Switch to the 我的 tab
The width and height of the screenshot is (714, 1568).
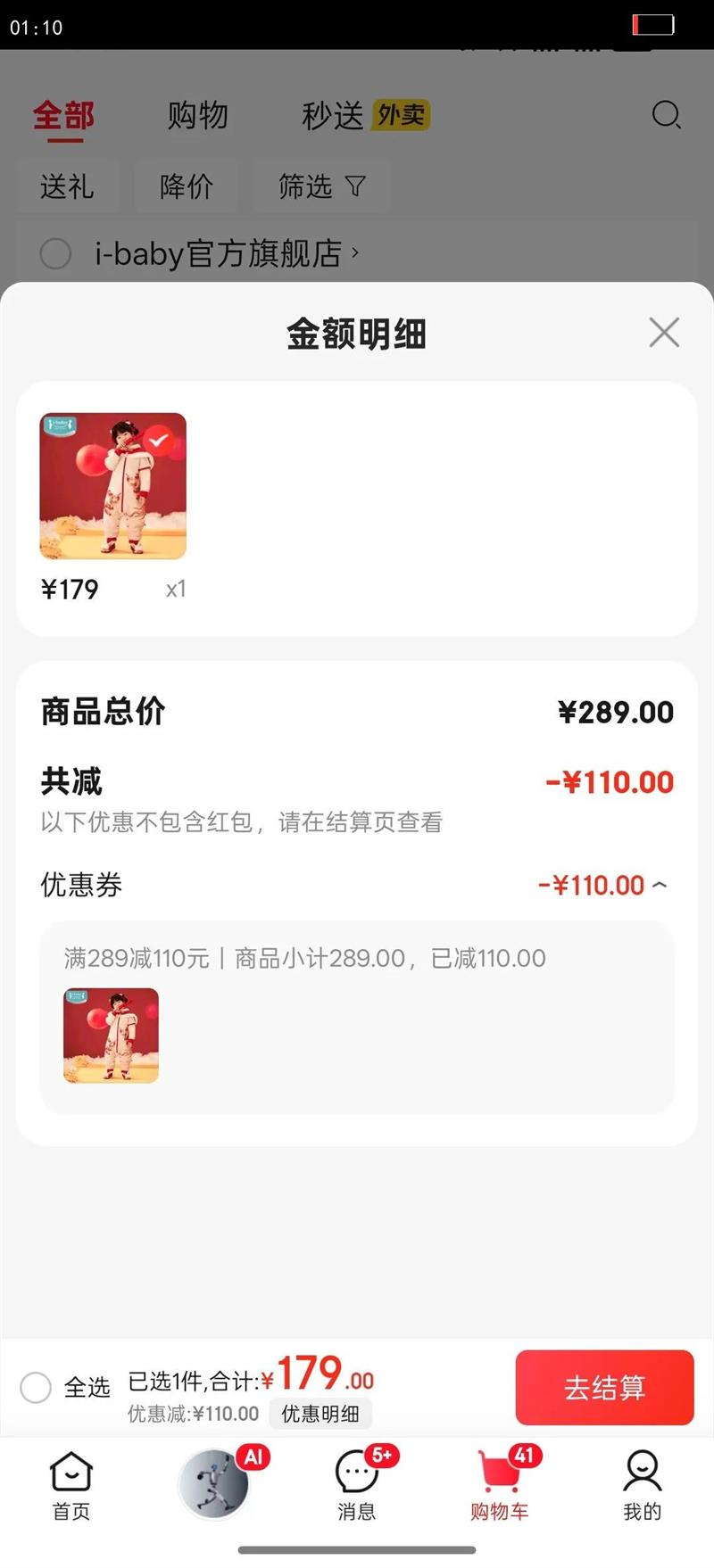tap(643, 1485)
